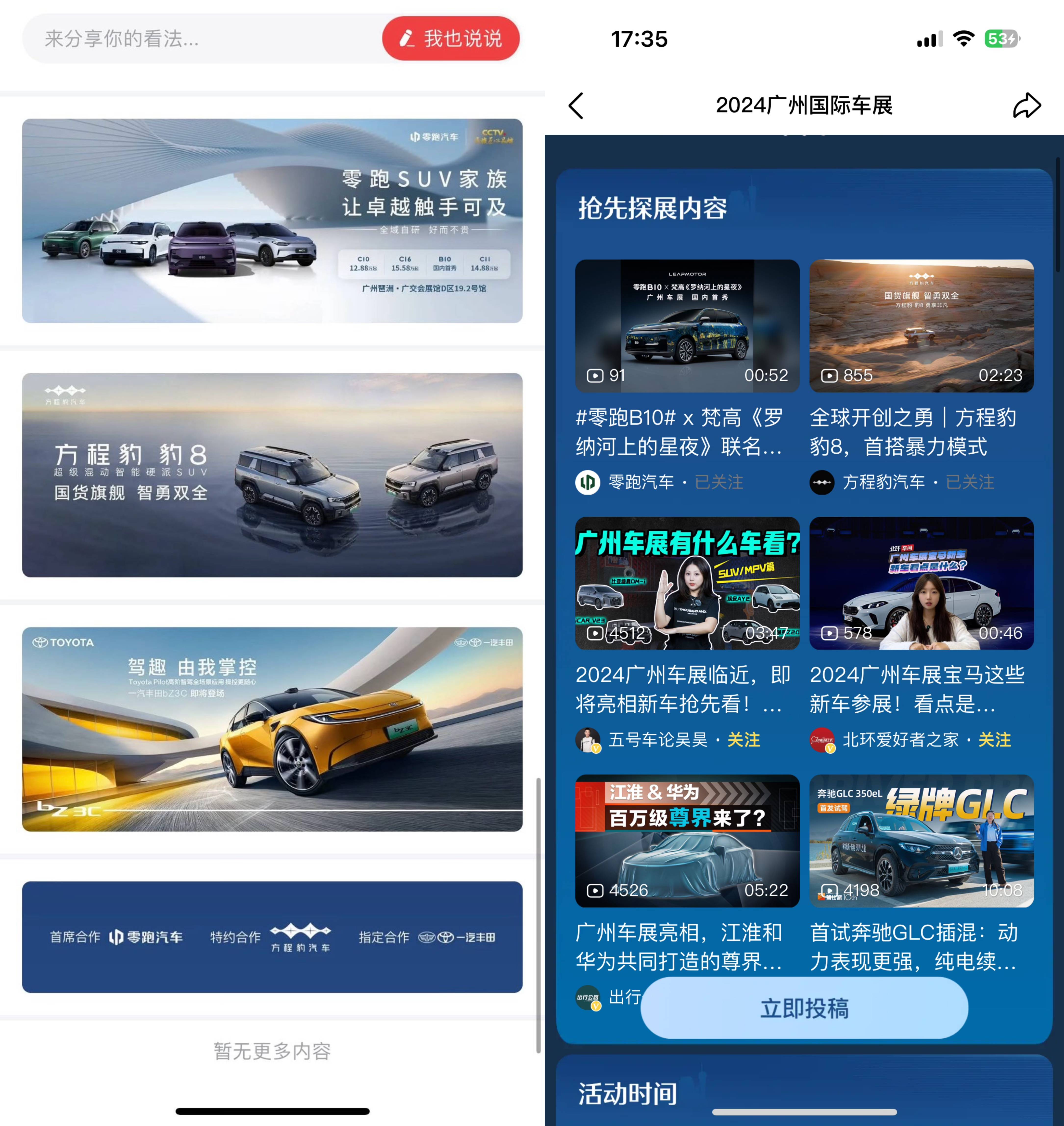Image resolution: width=1064 pixels, height=1126 pixels.
Task: Tap the 我也说说 button
Action: (x=451, y=39)
